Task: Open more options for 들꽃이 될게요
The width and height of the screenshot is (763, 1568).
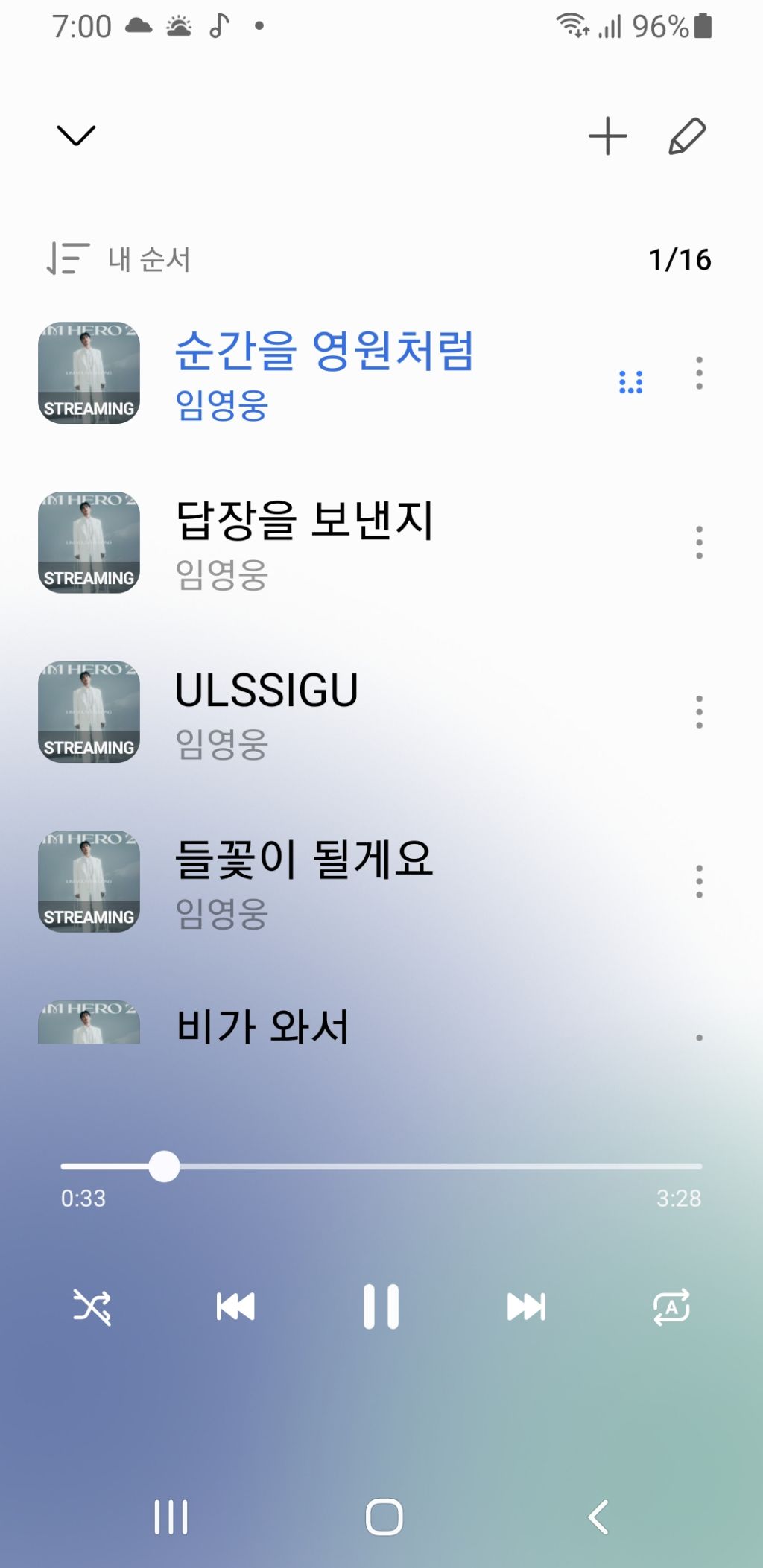Action: point(699,881)
